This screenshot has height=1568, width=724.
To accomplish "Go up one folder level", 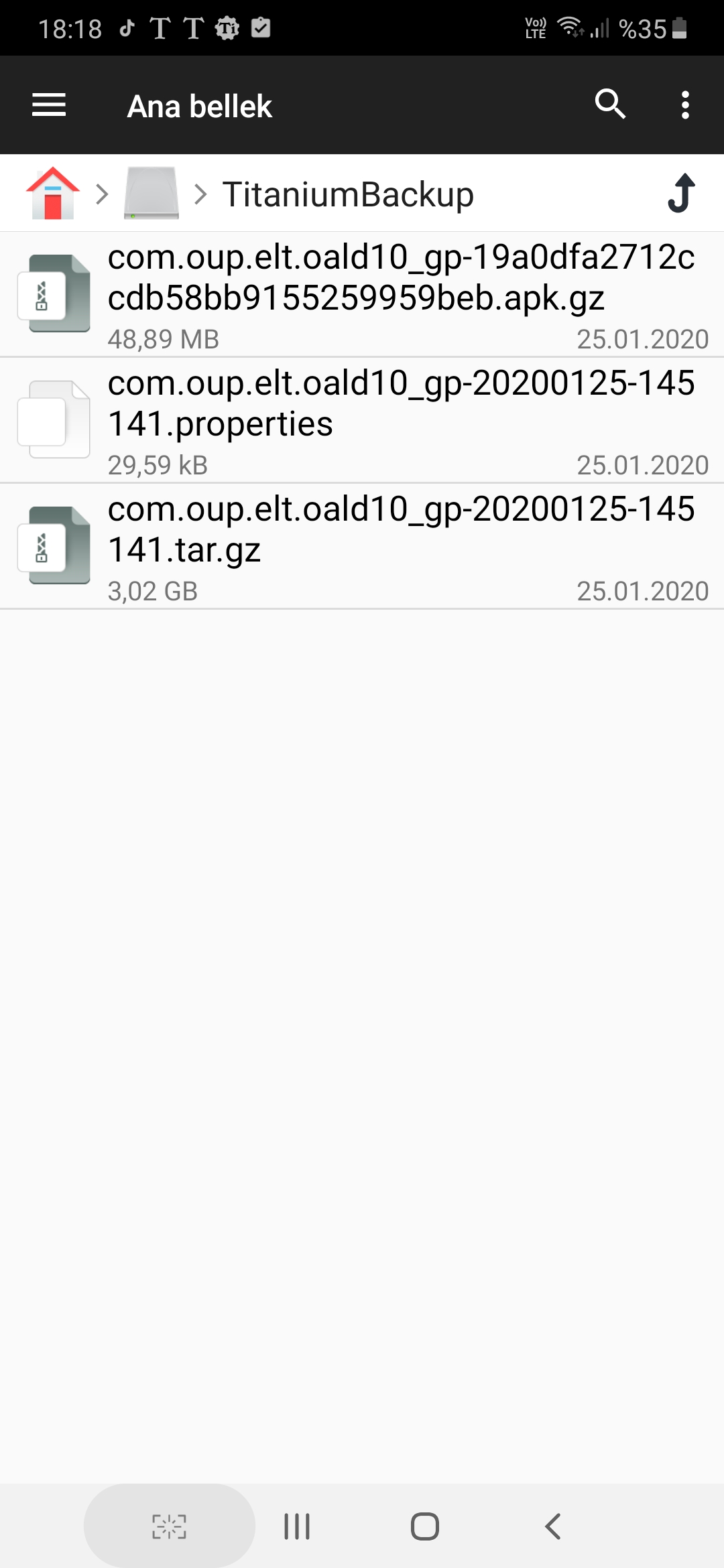I will [x=682, y=194].
